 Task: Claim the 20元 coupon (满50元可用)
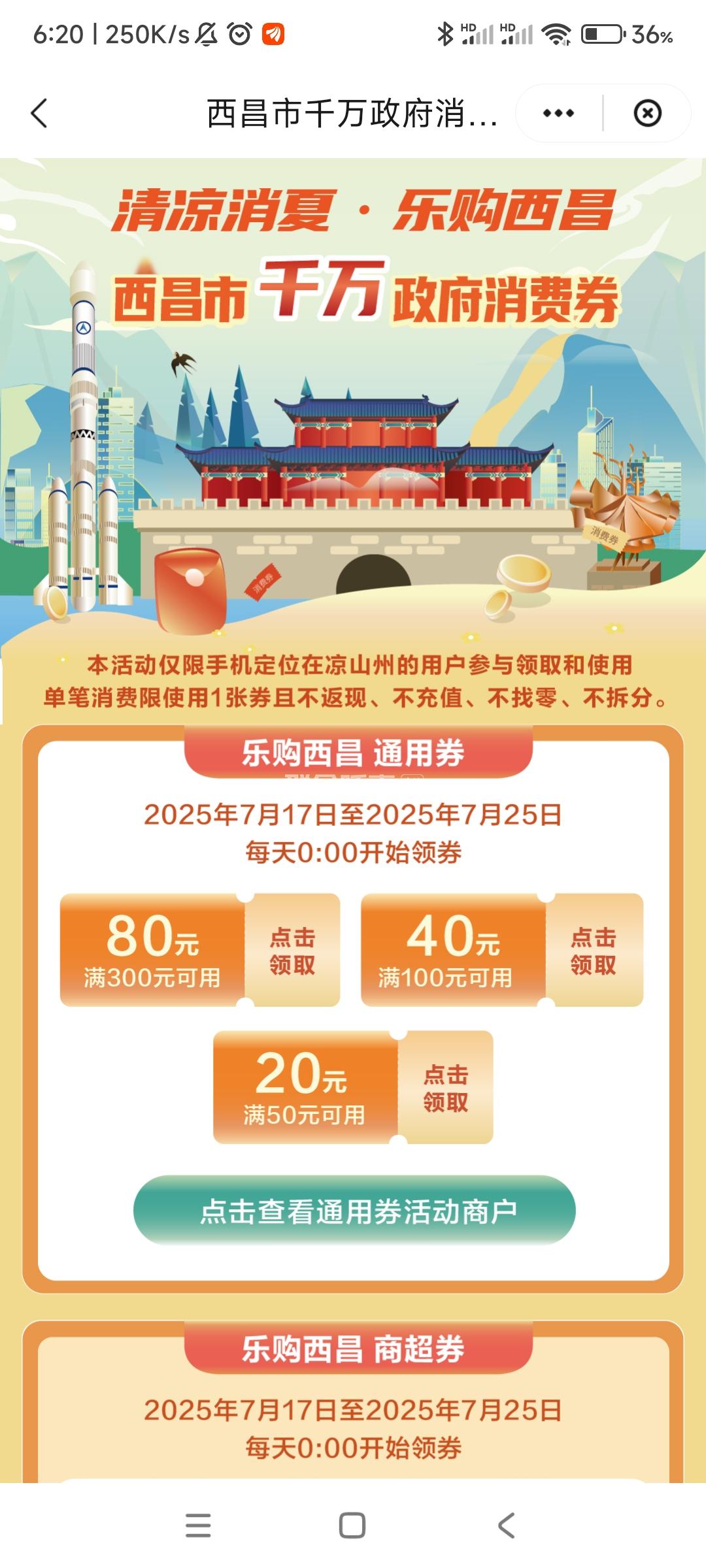pos(445,1088)
